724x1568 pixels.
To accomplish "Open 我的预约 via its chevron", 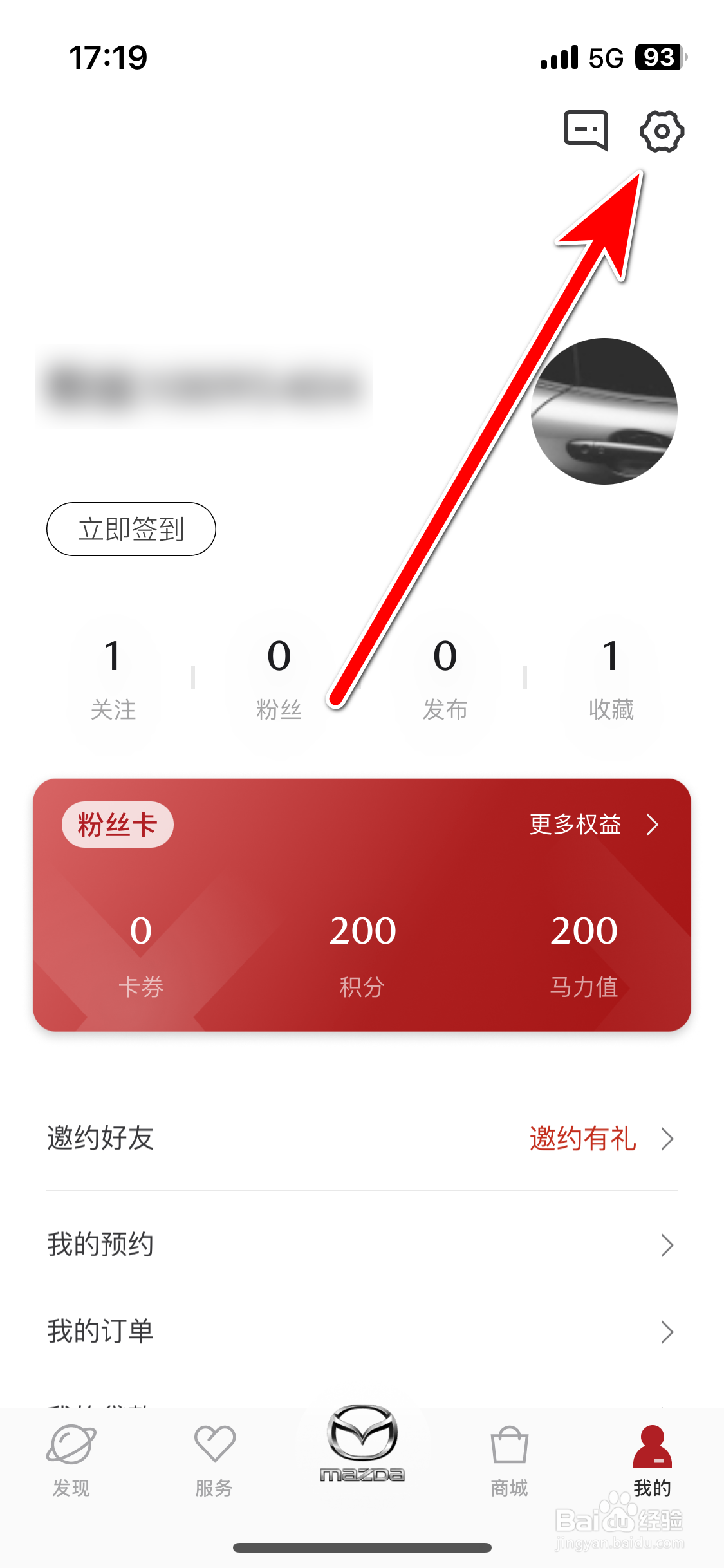I will coord(667,1244).
